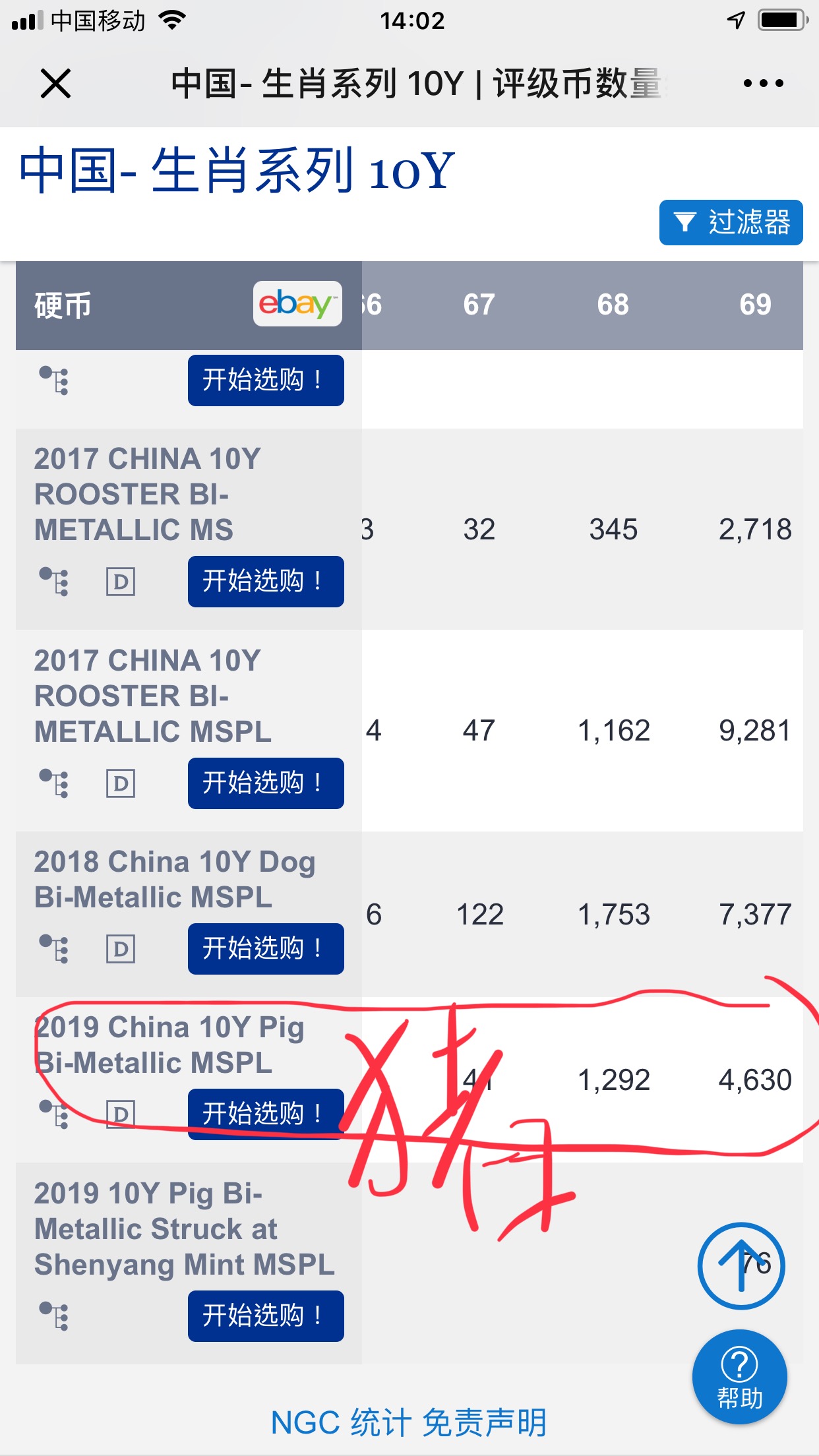This screenshot has width=819, height=1456.
Task: Tap the eBay logo in table header
Action: [x=297, y=304]
